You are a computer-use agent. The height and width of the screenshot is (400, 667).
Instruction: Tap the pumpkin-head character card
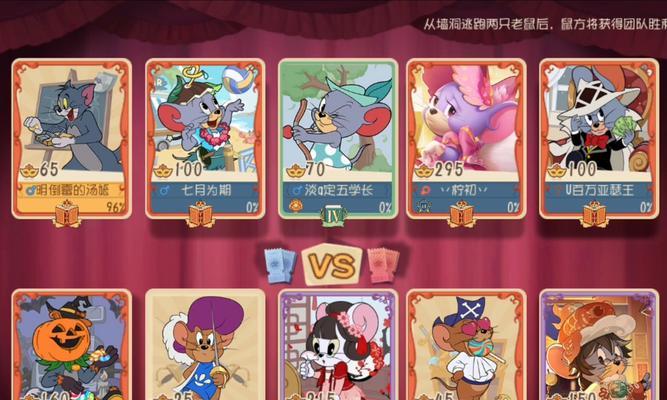point(71,345)
